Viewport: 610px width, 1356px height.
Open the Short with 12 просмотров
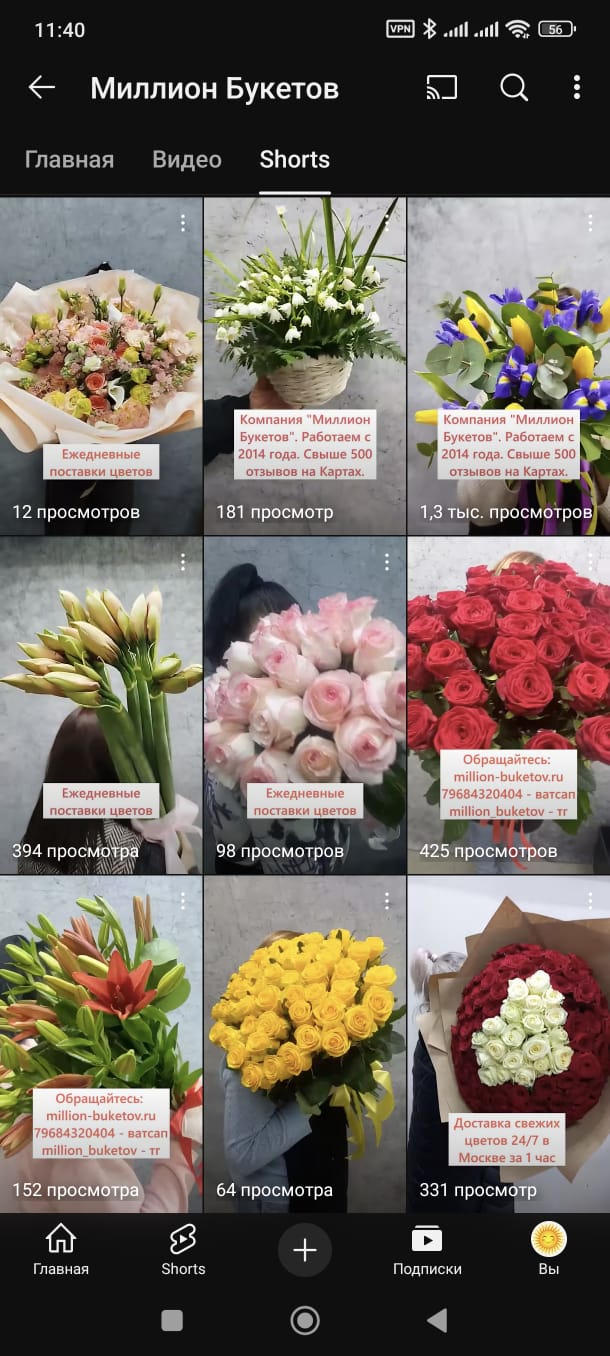[x=101, y=366]
